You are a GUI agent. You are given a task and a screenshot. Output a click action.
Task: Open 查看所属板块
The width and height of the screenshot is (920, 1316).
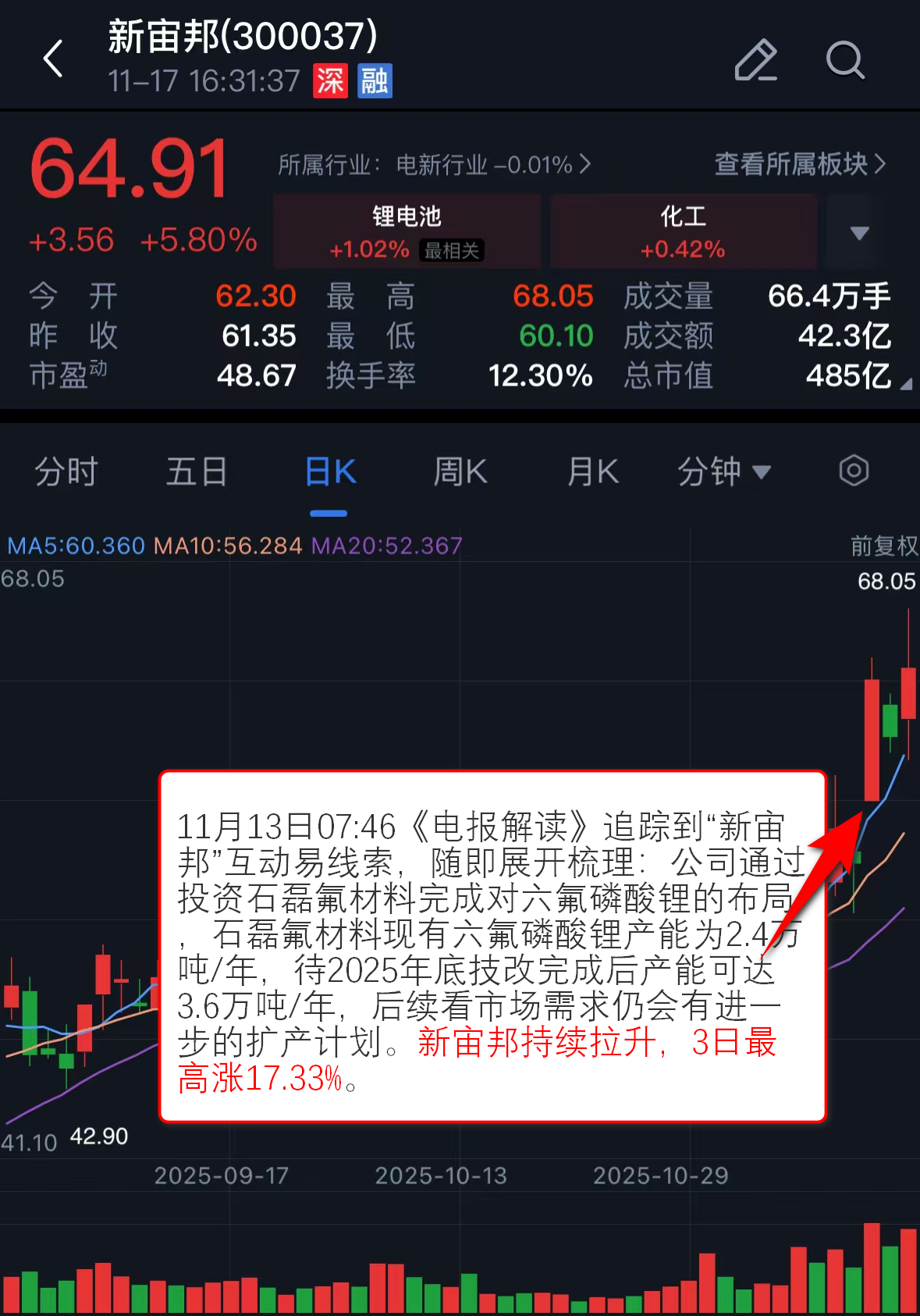(x=800, y=164)
